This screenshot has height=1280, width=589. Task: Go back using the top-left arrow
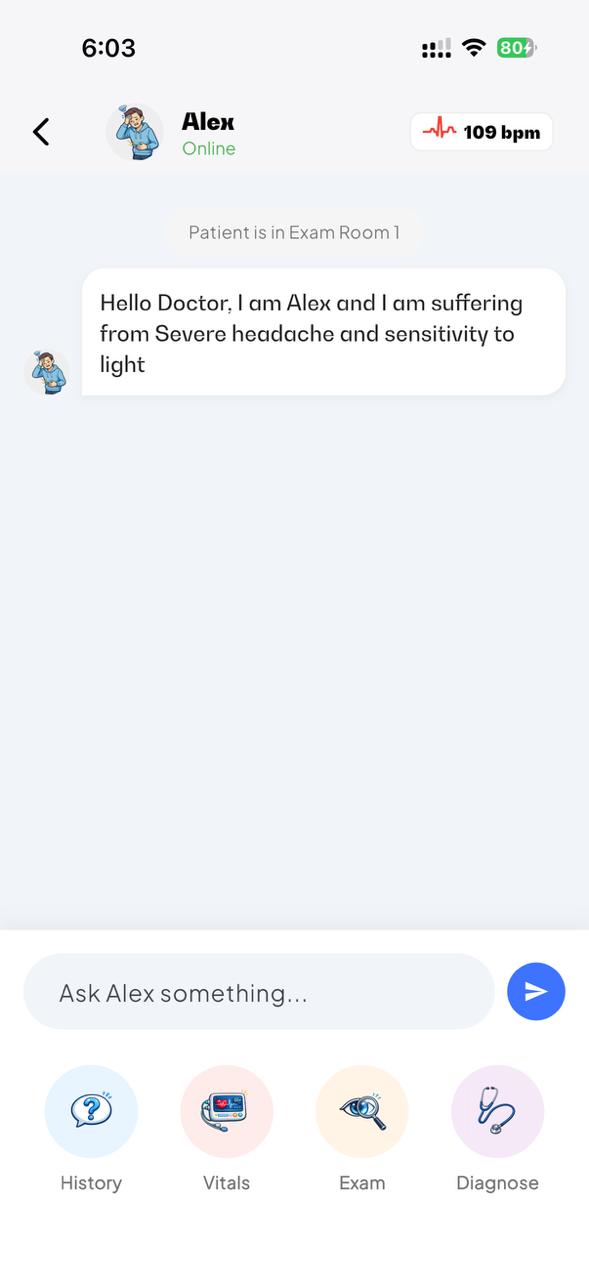pos(41,131)
